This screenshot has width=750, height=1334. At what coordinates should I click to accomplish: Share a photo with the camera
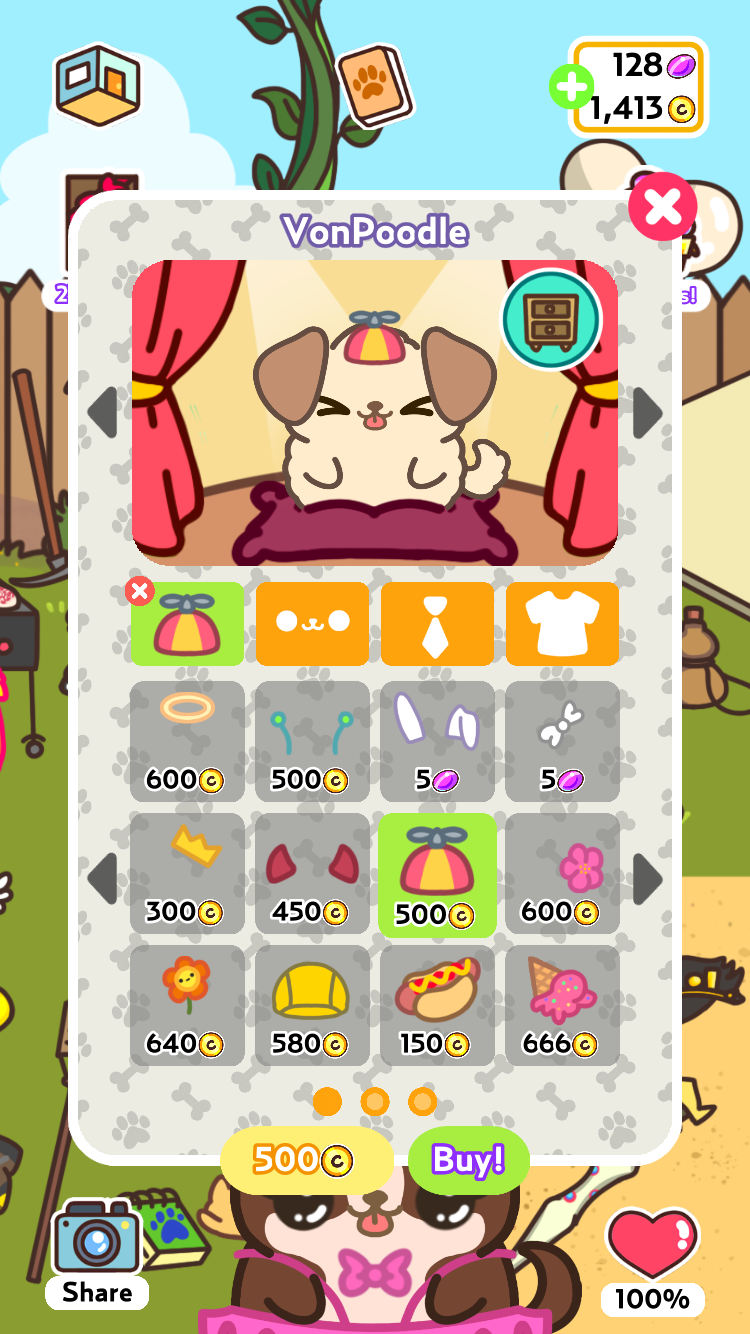[x=96, y=1250]
